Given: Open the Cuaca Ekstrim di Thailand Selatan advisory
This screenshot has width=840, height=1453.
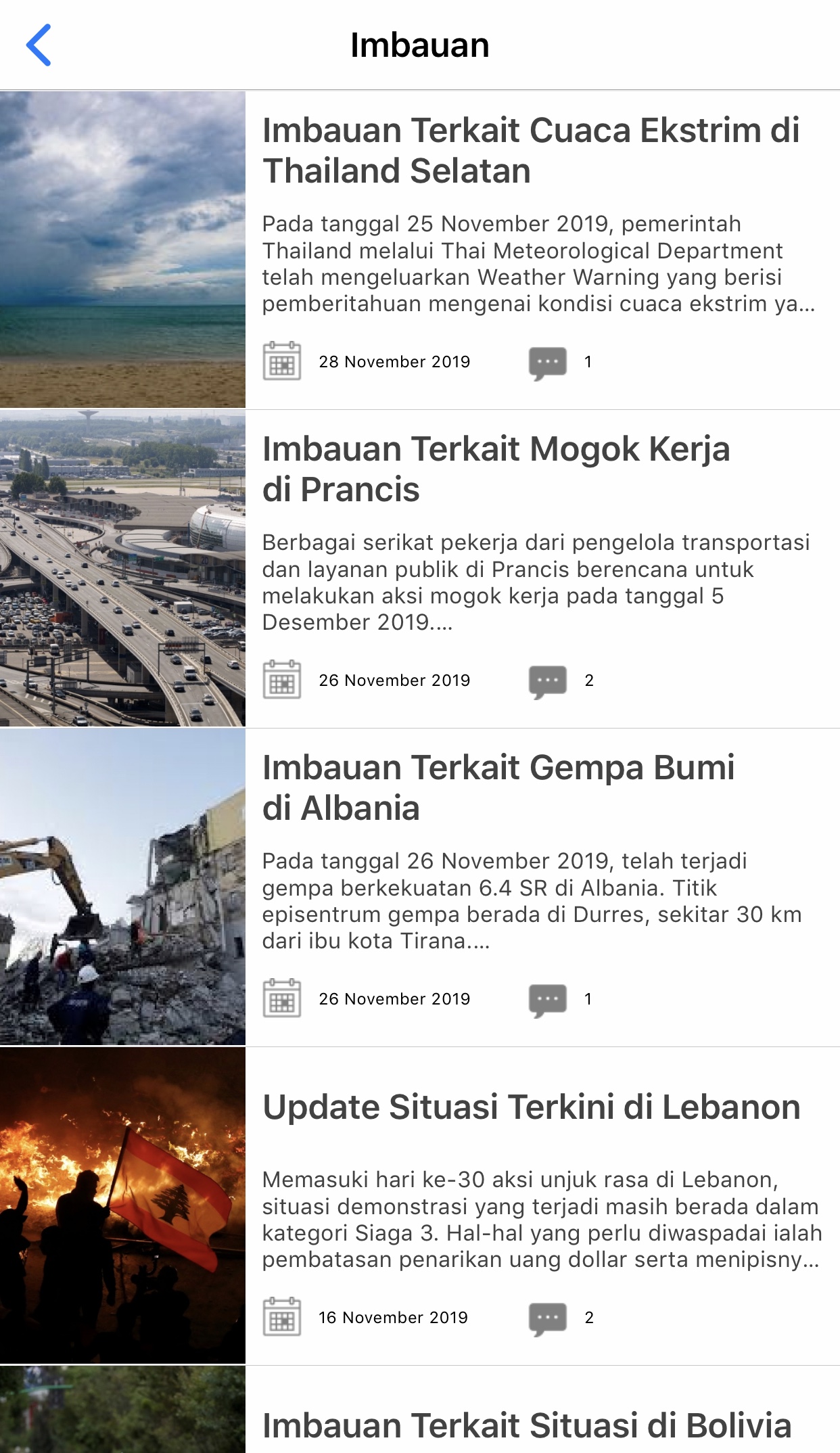Looking at the screenshot, I should (530, 150).
